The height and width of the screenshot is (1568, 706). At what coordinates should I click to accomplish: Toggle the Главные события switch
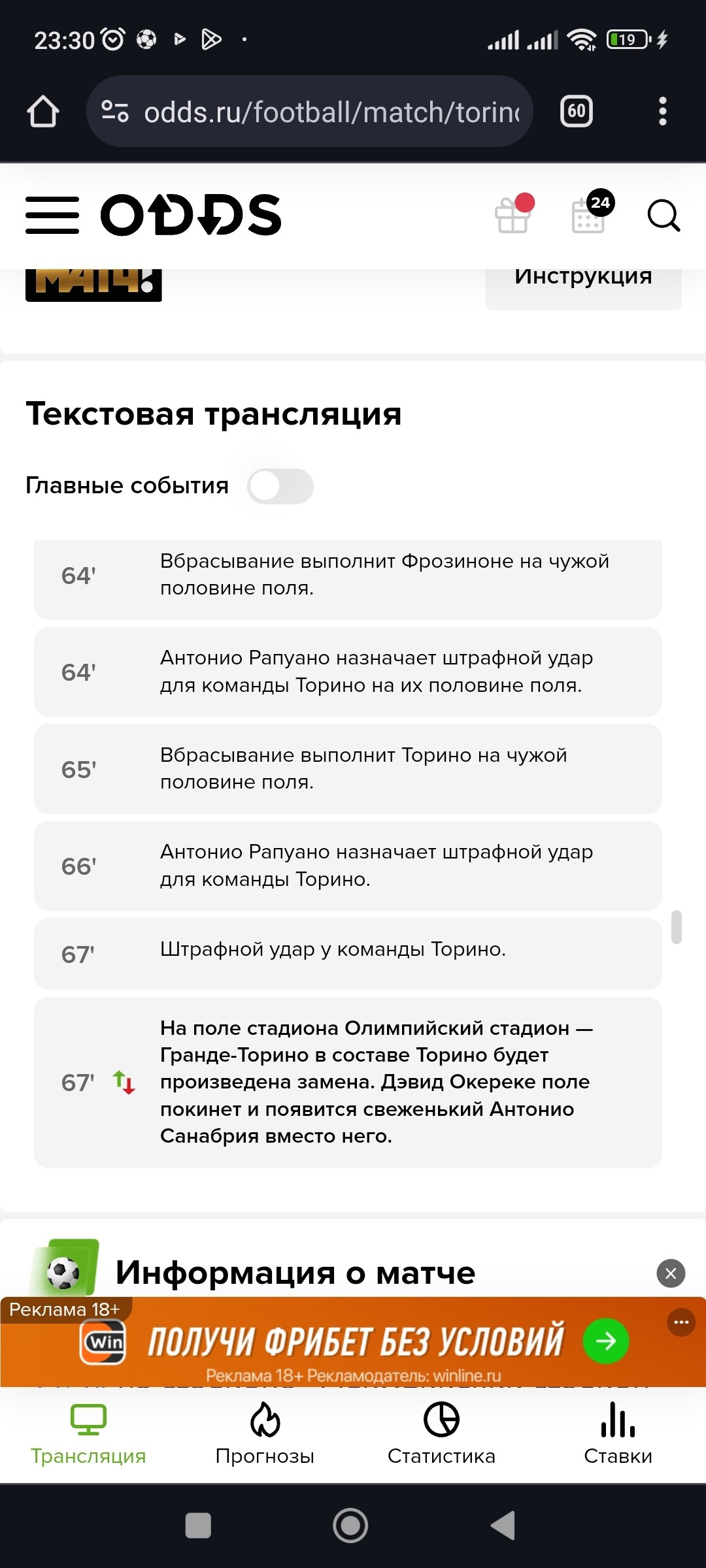click(280, 486)
